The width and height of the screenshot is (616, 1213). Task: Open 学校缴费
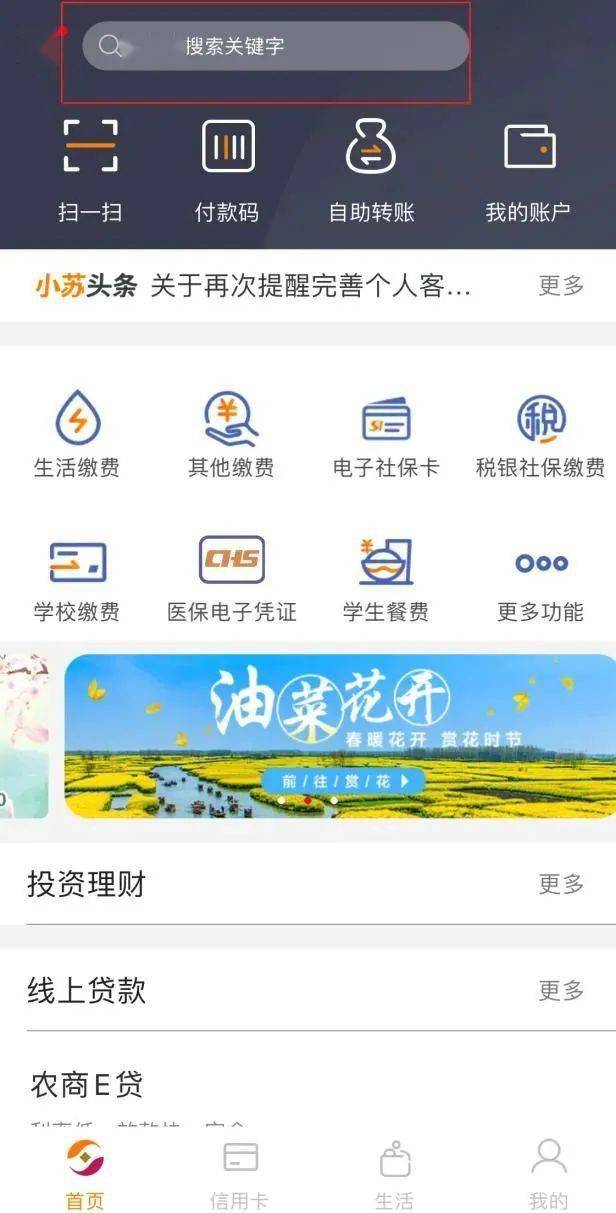point(77,579)
